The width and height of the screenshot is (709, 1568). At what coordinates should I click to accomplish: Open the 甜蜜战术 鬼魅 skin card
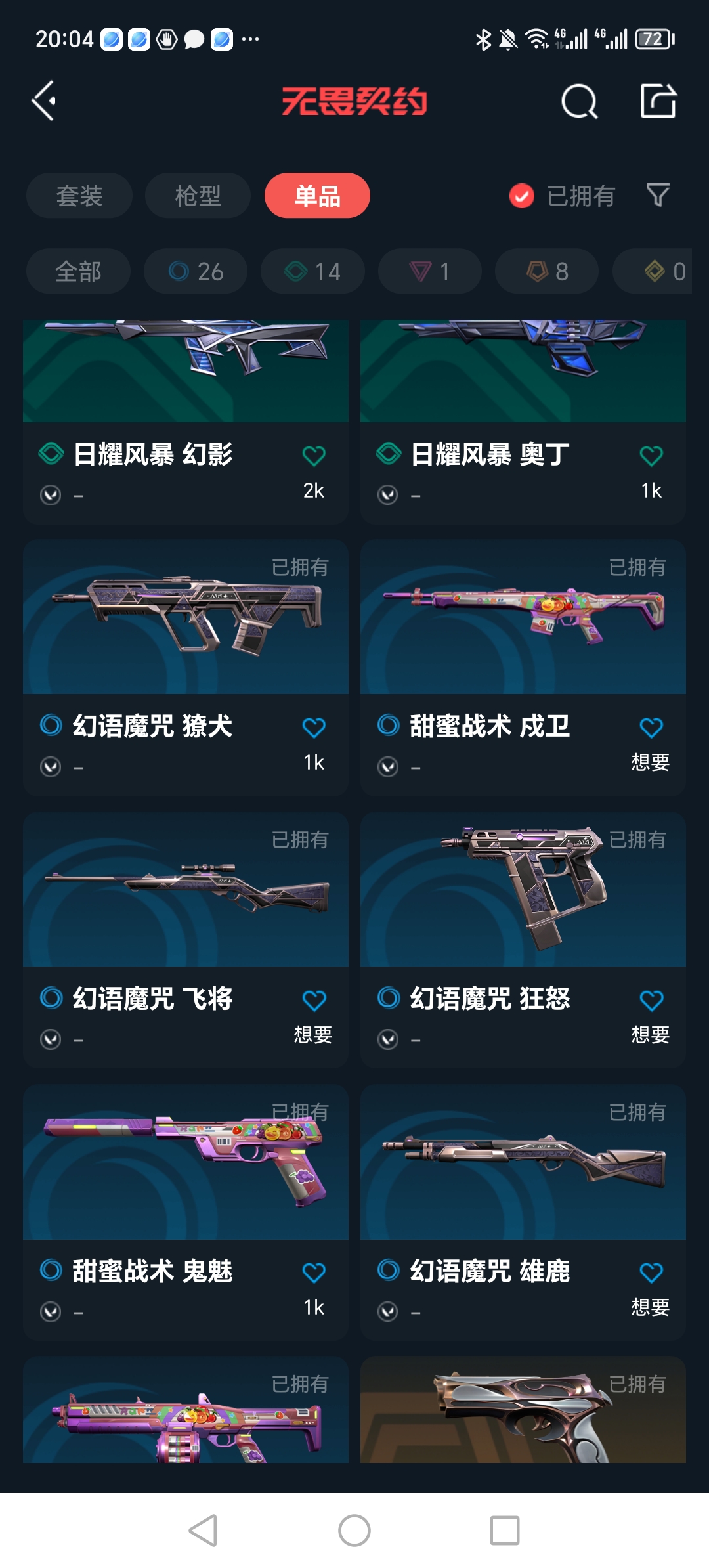(185, 1211)
